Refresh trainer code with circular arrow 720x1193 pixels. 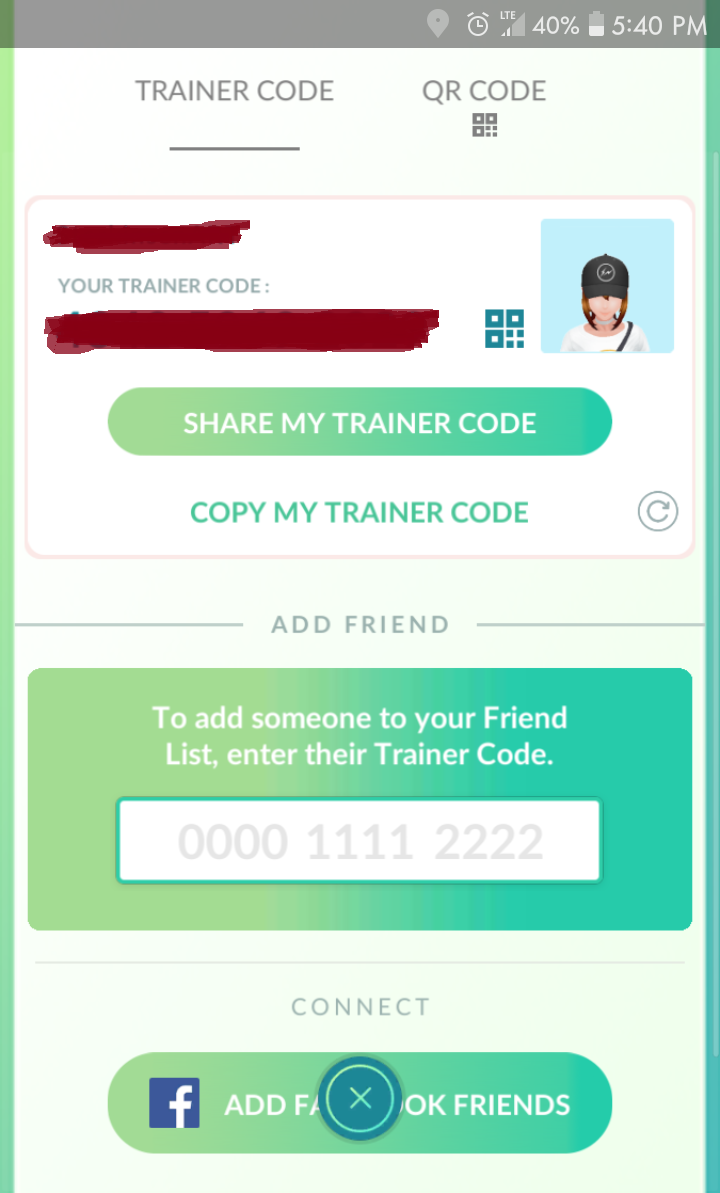click(657, 512)
